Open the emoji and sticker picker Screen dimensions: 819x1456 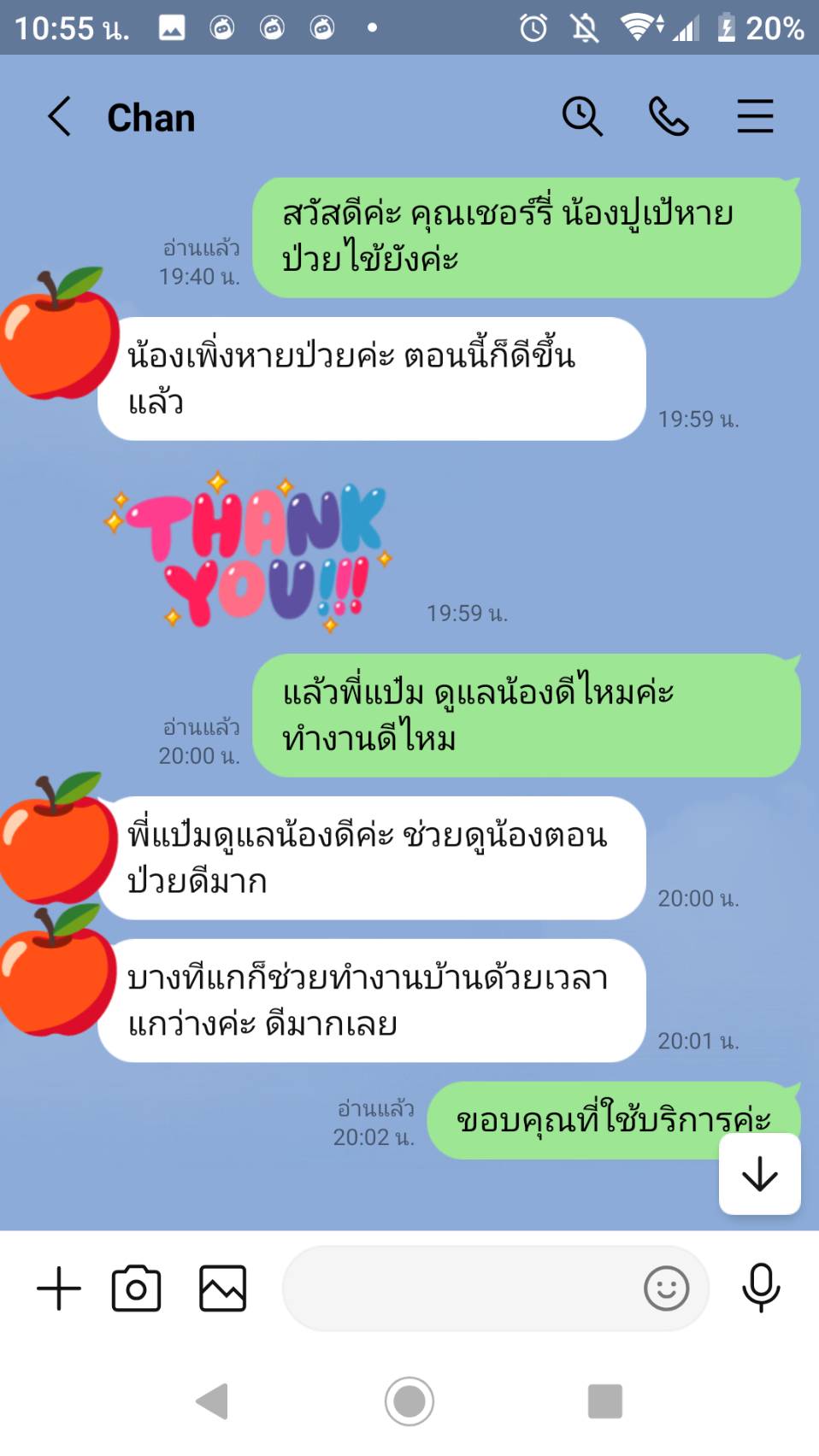666,1288
